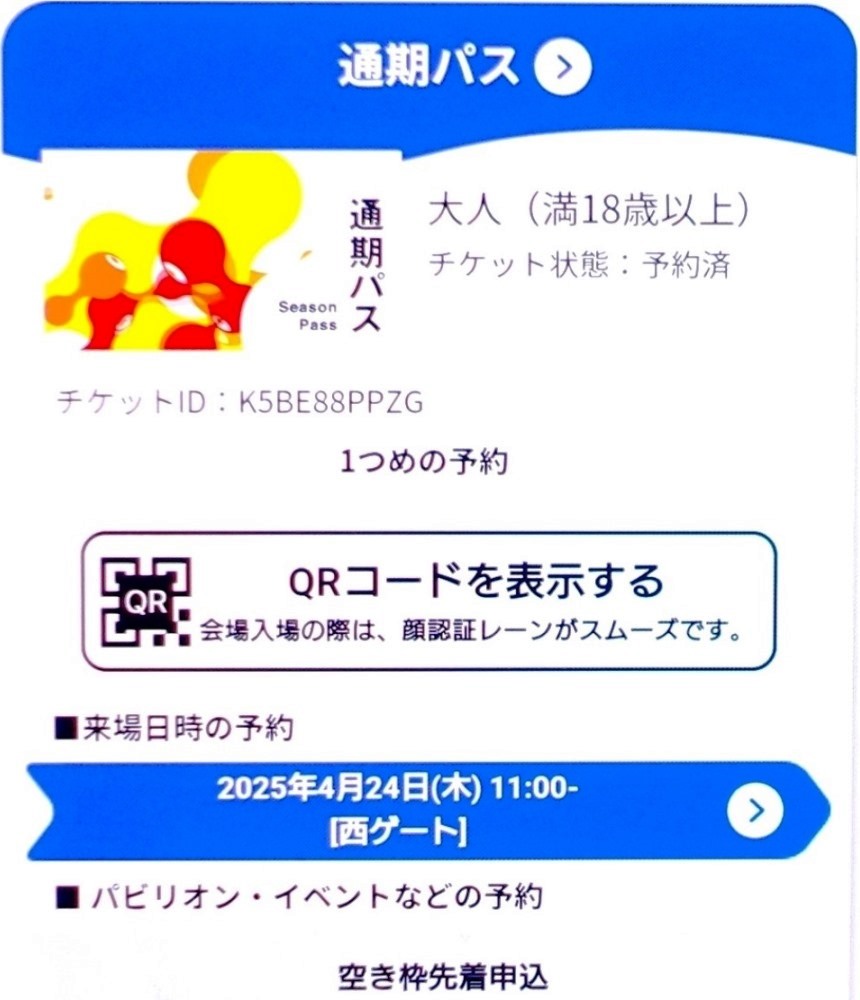Open the 通期パス header arrow
This screenshot has width=860, height=1000.
pos(563,67)
